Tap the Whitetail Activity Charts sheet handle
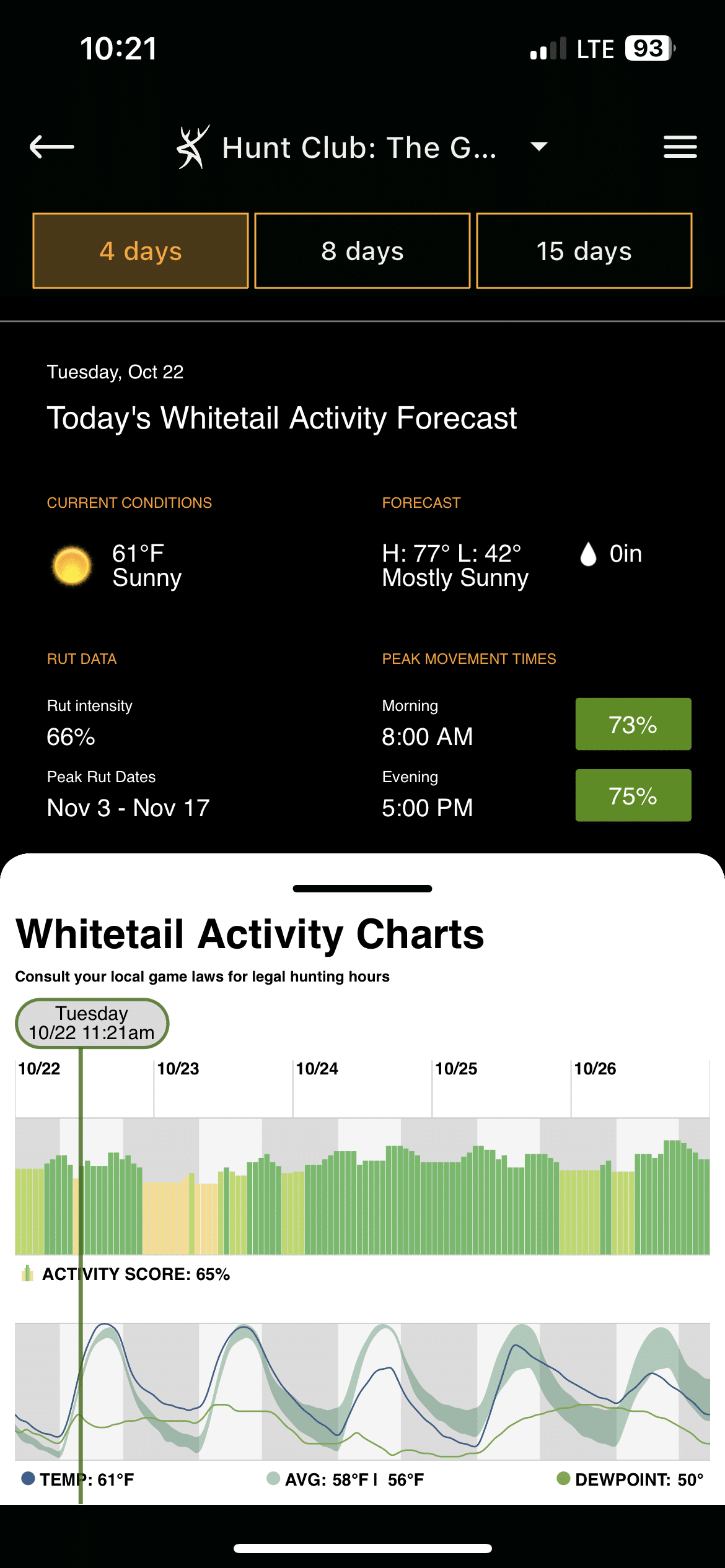The image size is (725, 1568). click(x=362, y=889)
